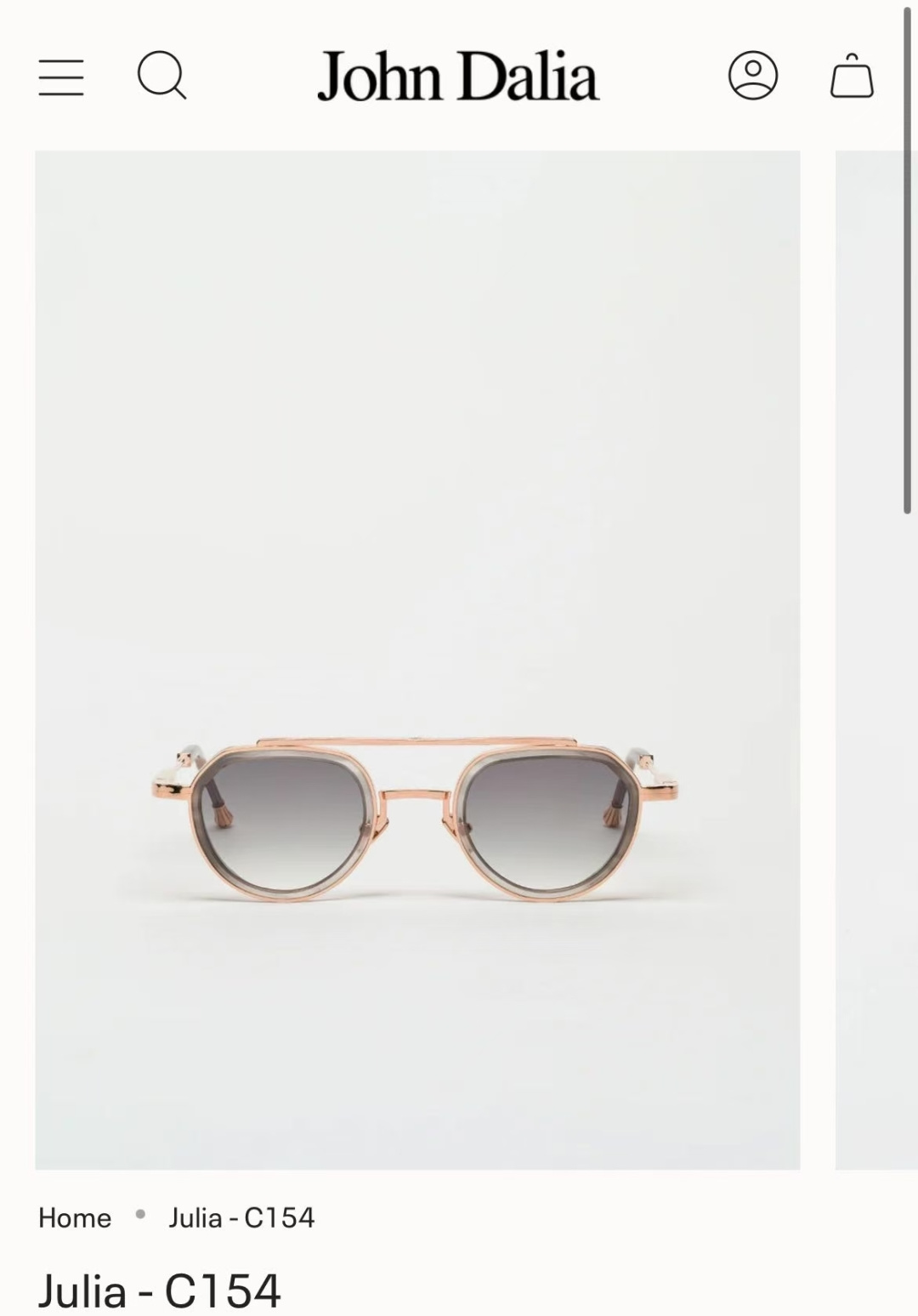Go to John Dalia homepage logo
Image resolution: width=918 pixels, height=1316 pixels.
(x=458, y=77)
